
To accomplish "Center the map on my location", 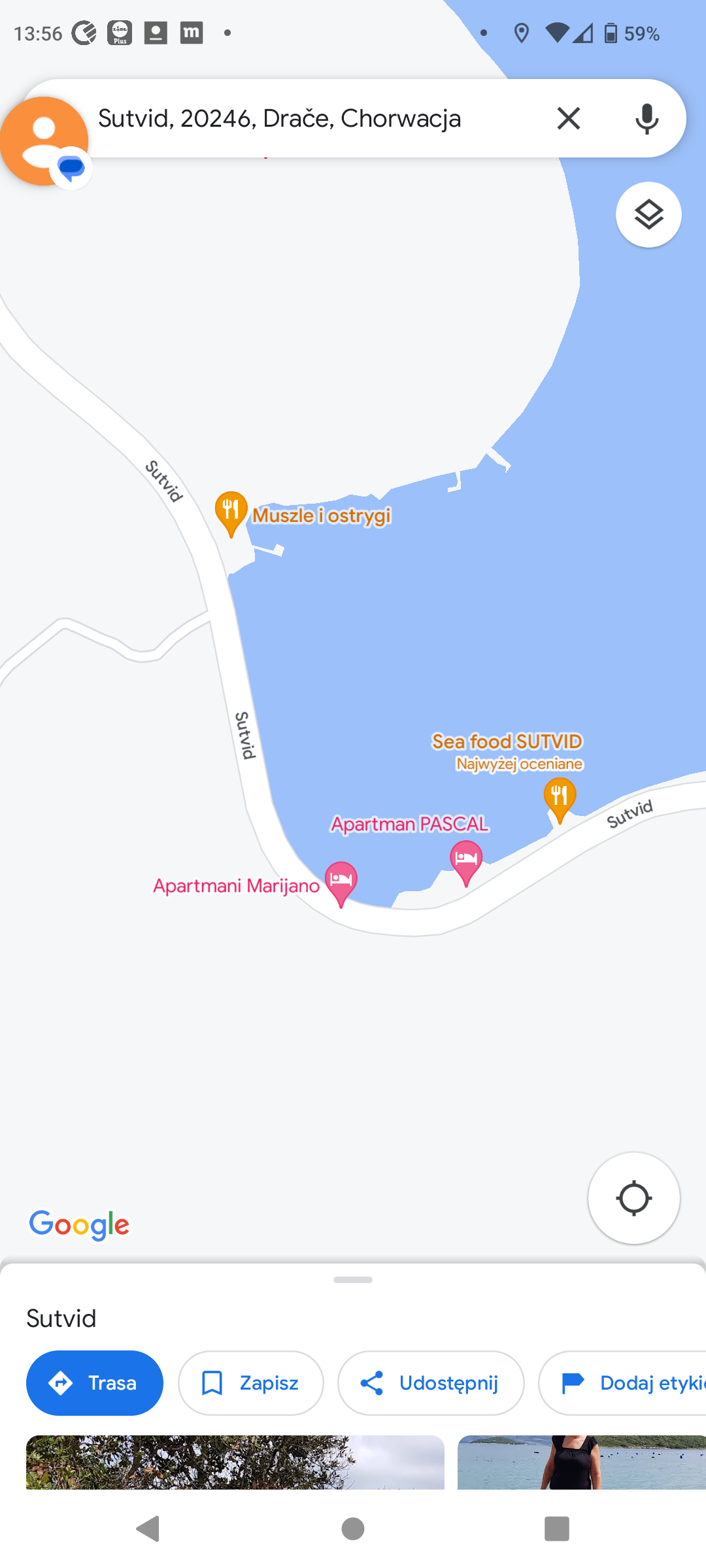I will [x=633, y=1198].
